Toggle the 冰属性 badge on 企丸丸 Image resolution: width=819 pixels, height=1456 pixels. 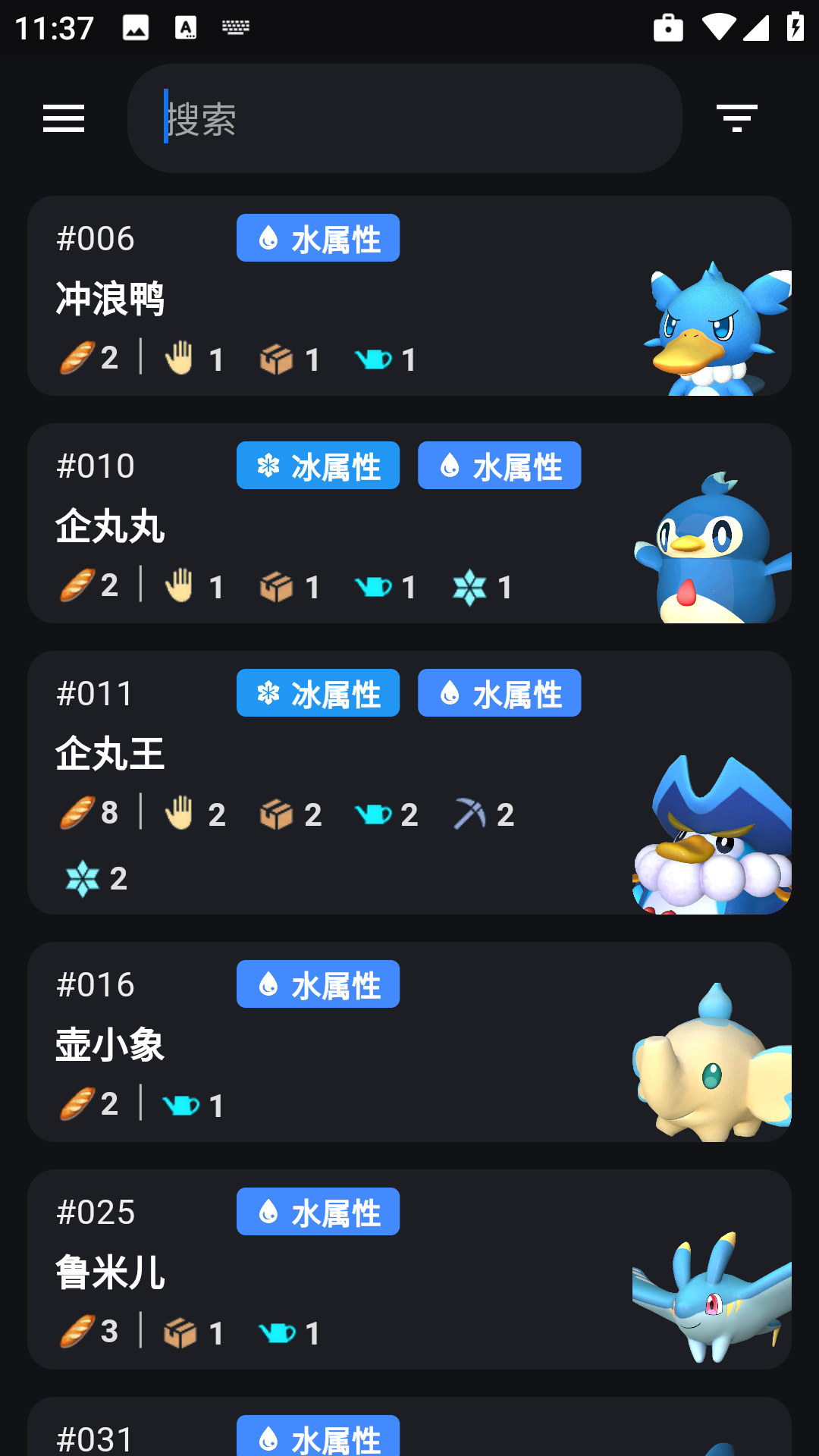[318, 466]
